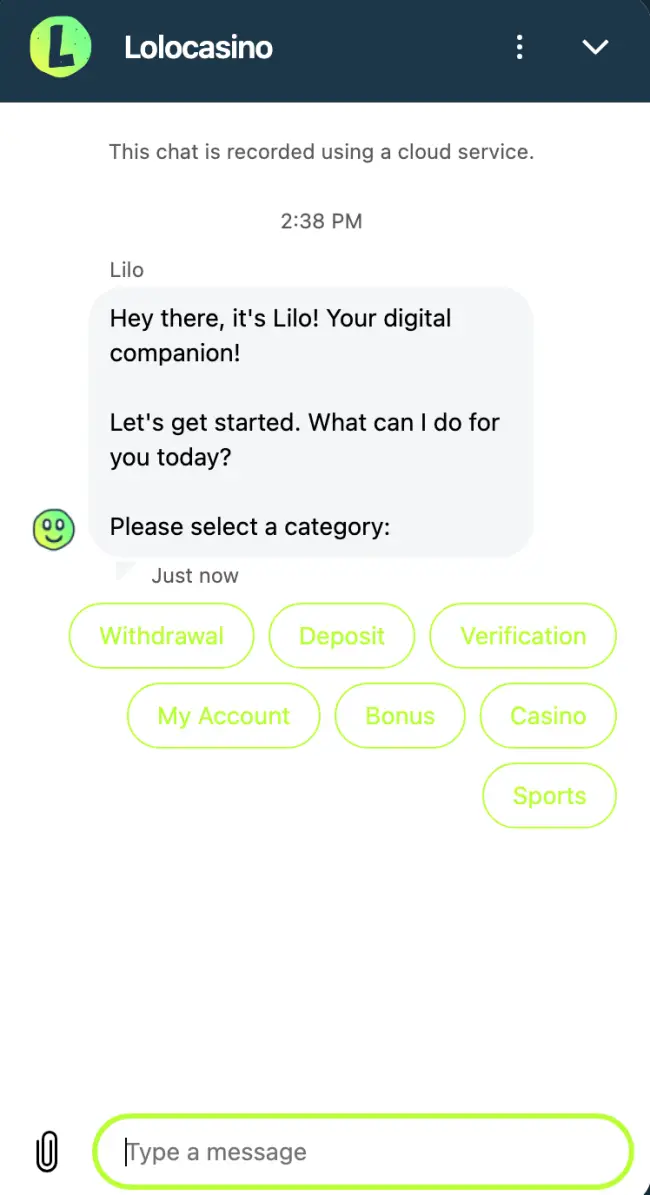Select the Withdrawal category
Image resolution: width=650 pixels, height=1195 pixels.
[162, 636]
